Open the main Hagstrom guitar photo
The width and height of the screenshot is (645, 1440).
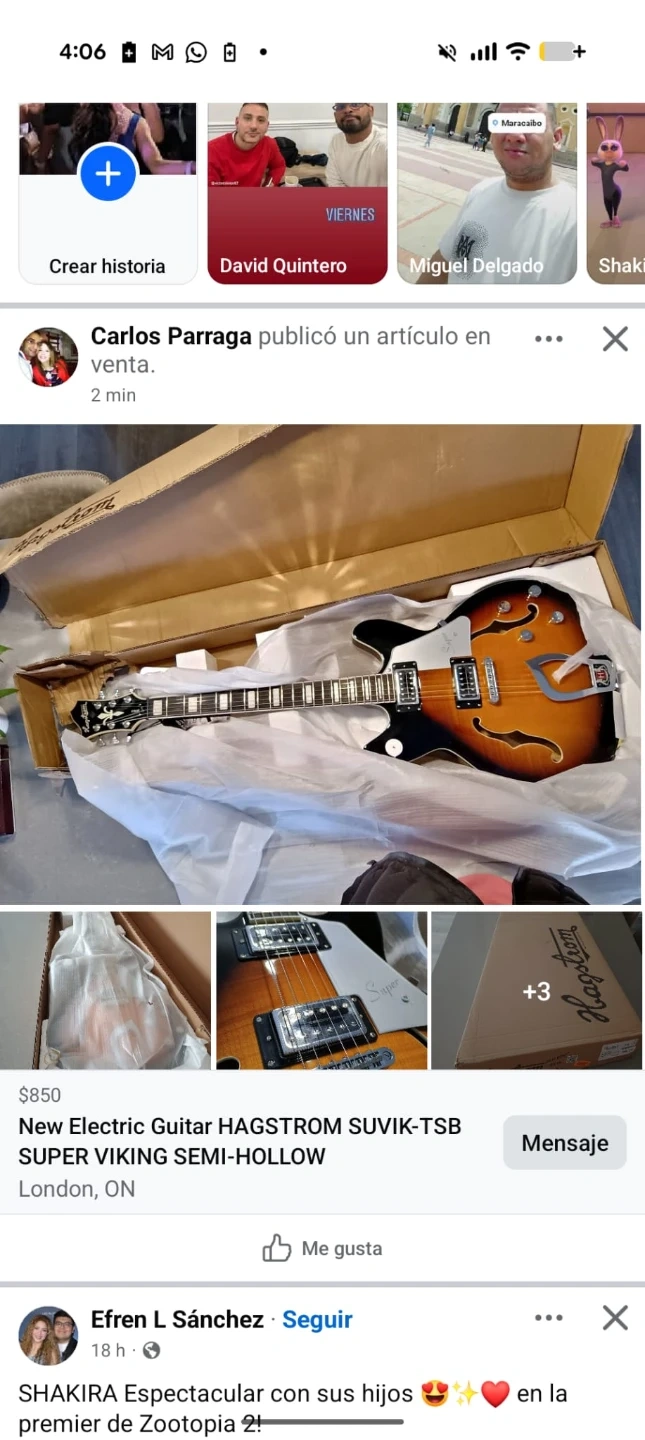[320, 663]
